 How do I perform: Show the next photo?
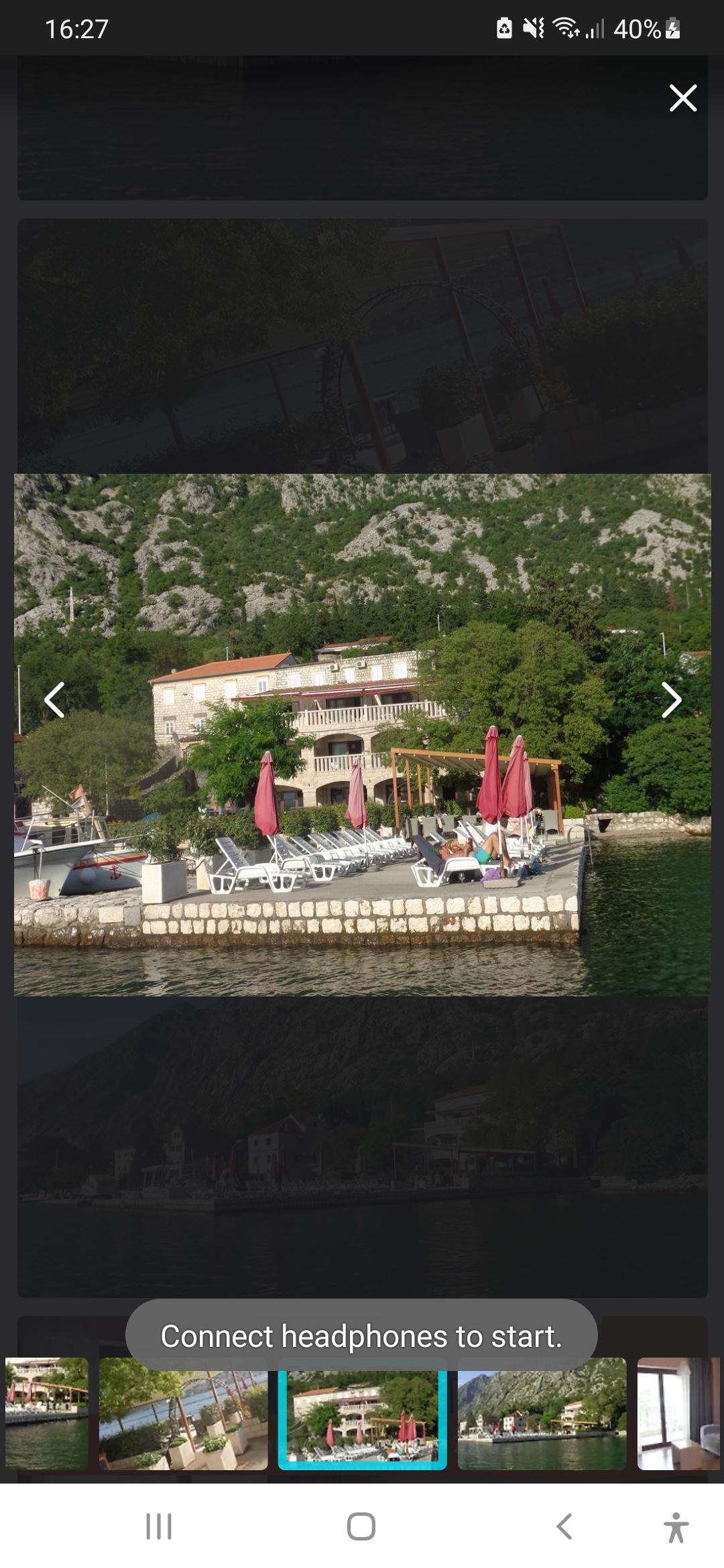coord(671,700)
